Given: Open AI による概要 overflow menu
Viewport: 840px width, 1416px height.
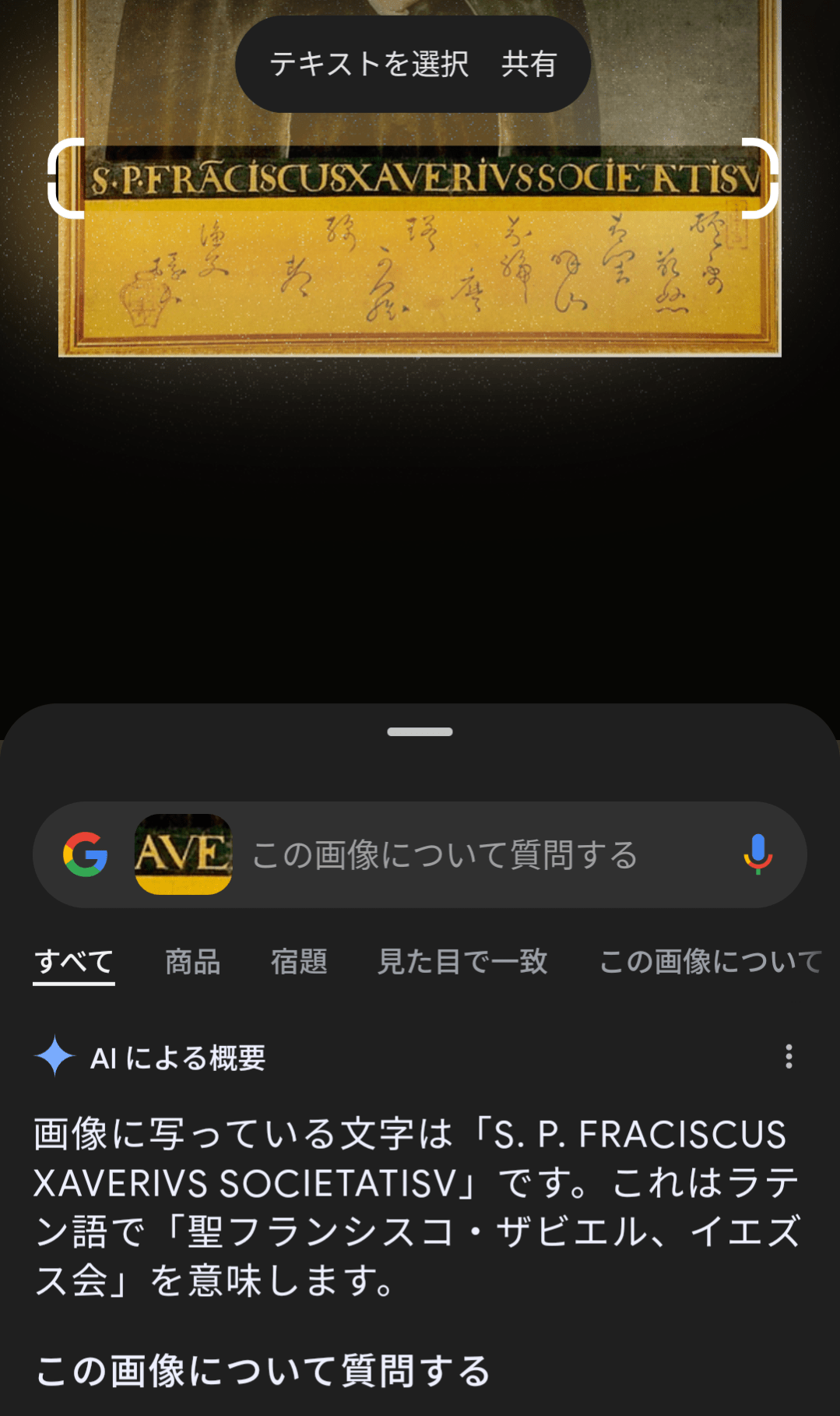Looking at the screenshot, I should [x=789, y=1057].
